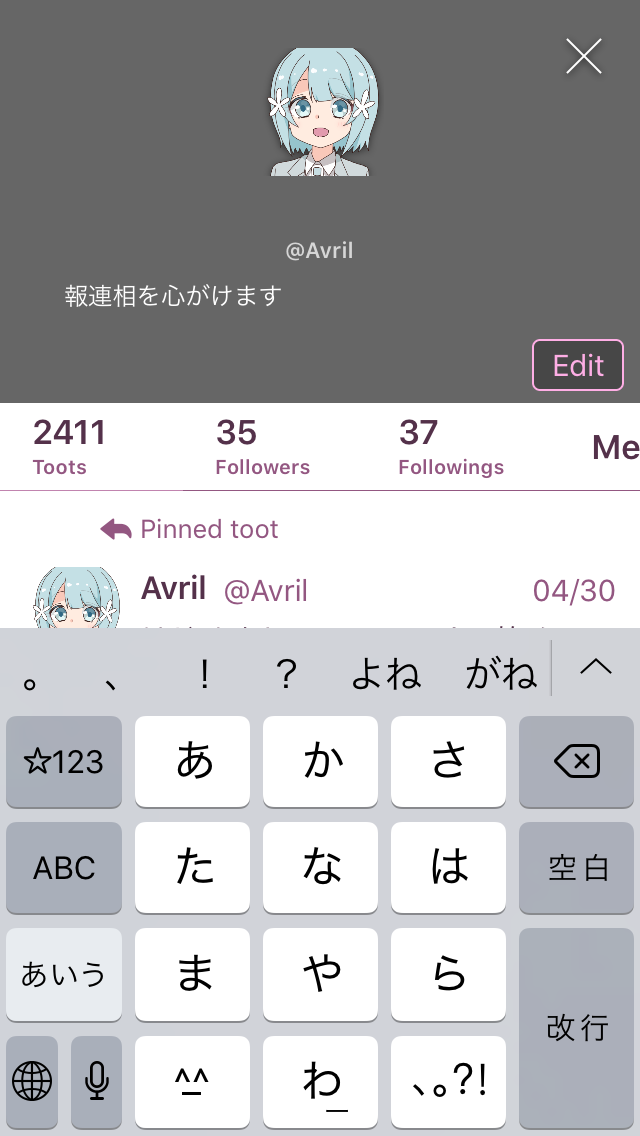View the 37 Followings list
This screenshot has height=1136, width=640.
pyautogui.click(x=451, y=447)
